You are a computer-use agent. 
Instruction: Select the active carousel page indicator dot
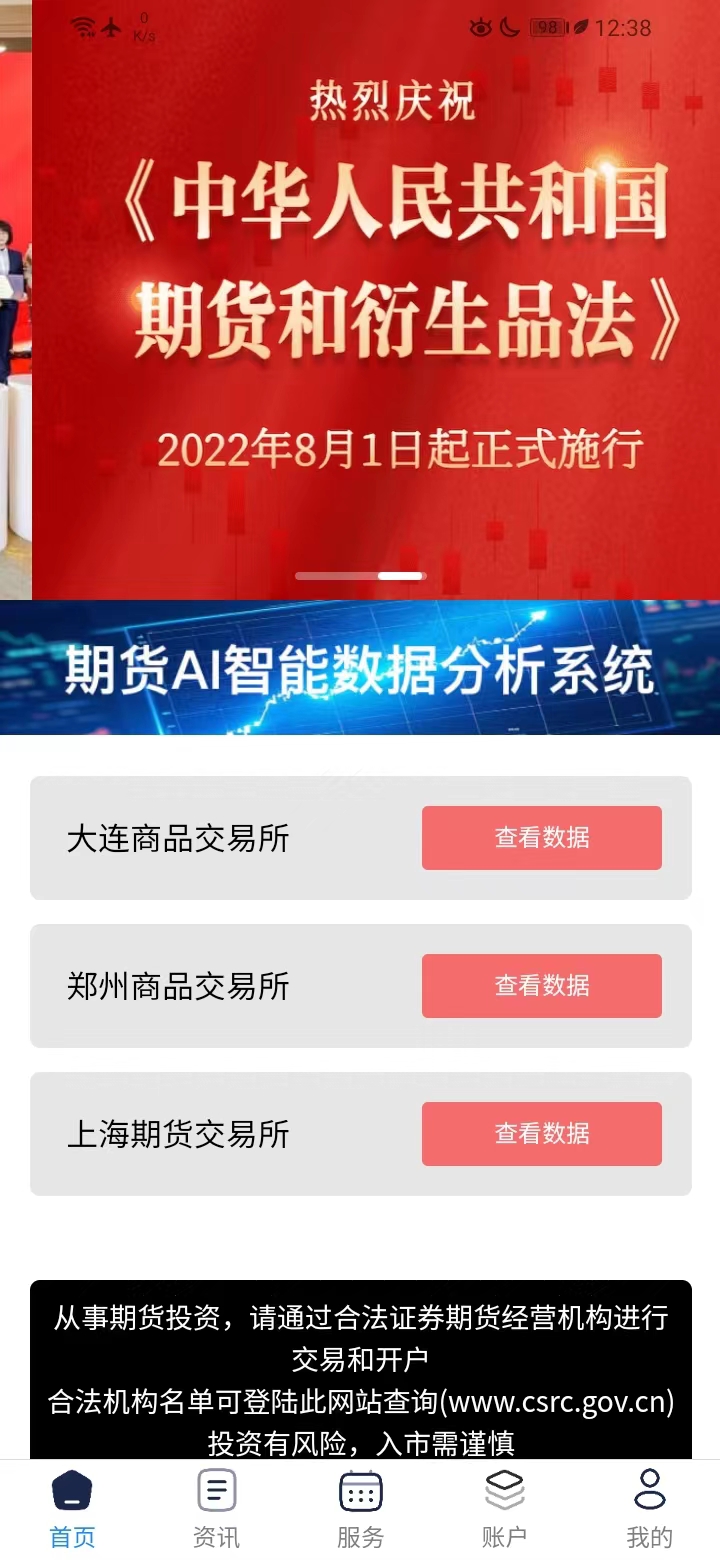(399, 575)
